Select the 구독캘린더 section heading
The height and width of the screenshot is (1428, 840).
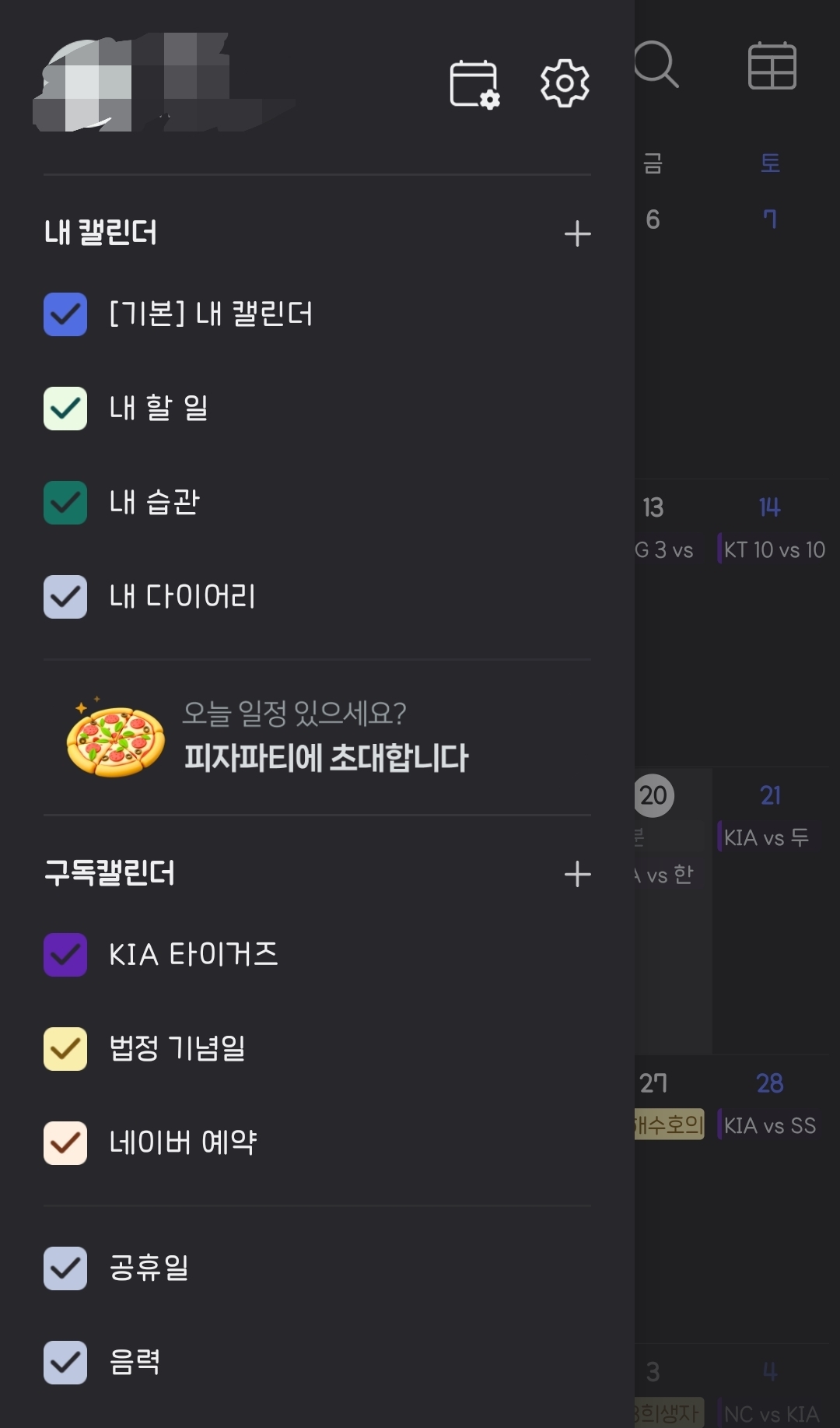tap(109, 873)
